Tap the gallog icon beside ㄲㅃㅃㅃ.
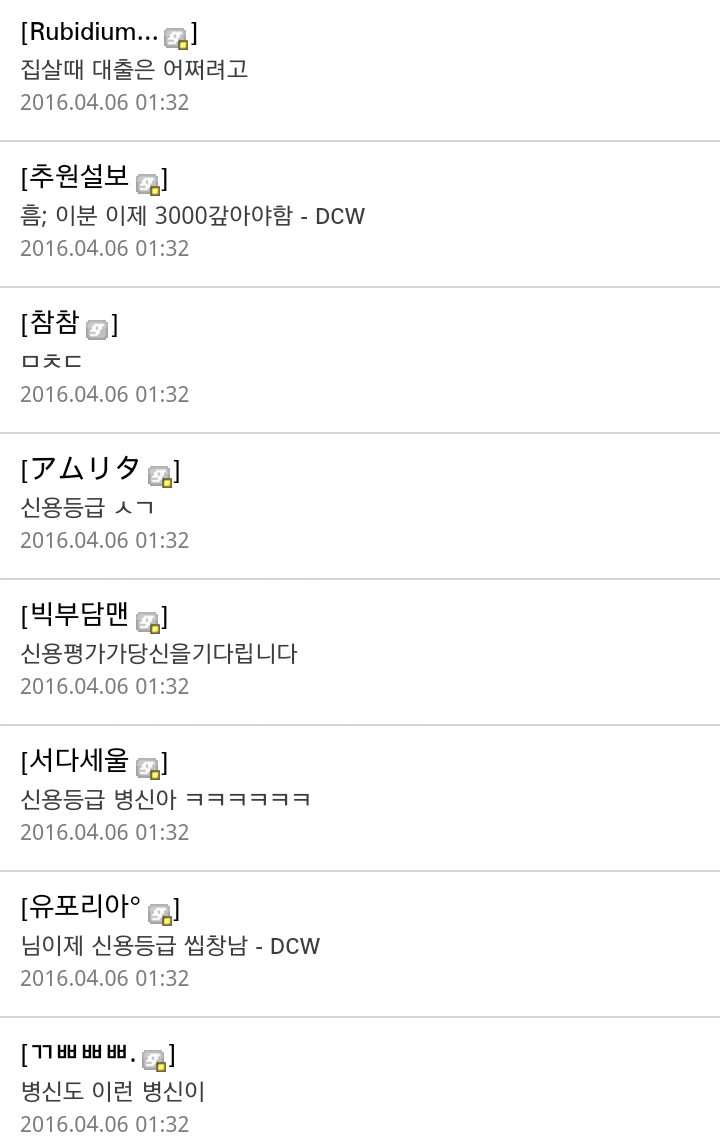The image size is (720, 1144). coord(154,1059)
